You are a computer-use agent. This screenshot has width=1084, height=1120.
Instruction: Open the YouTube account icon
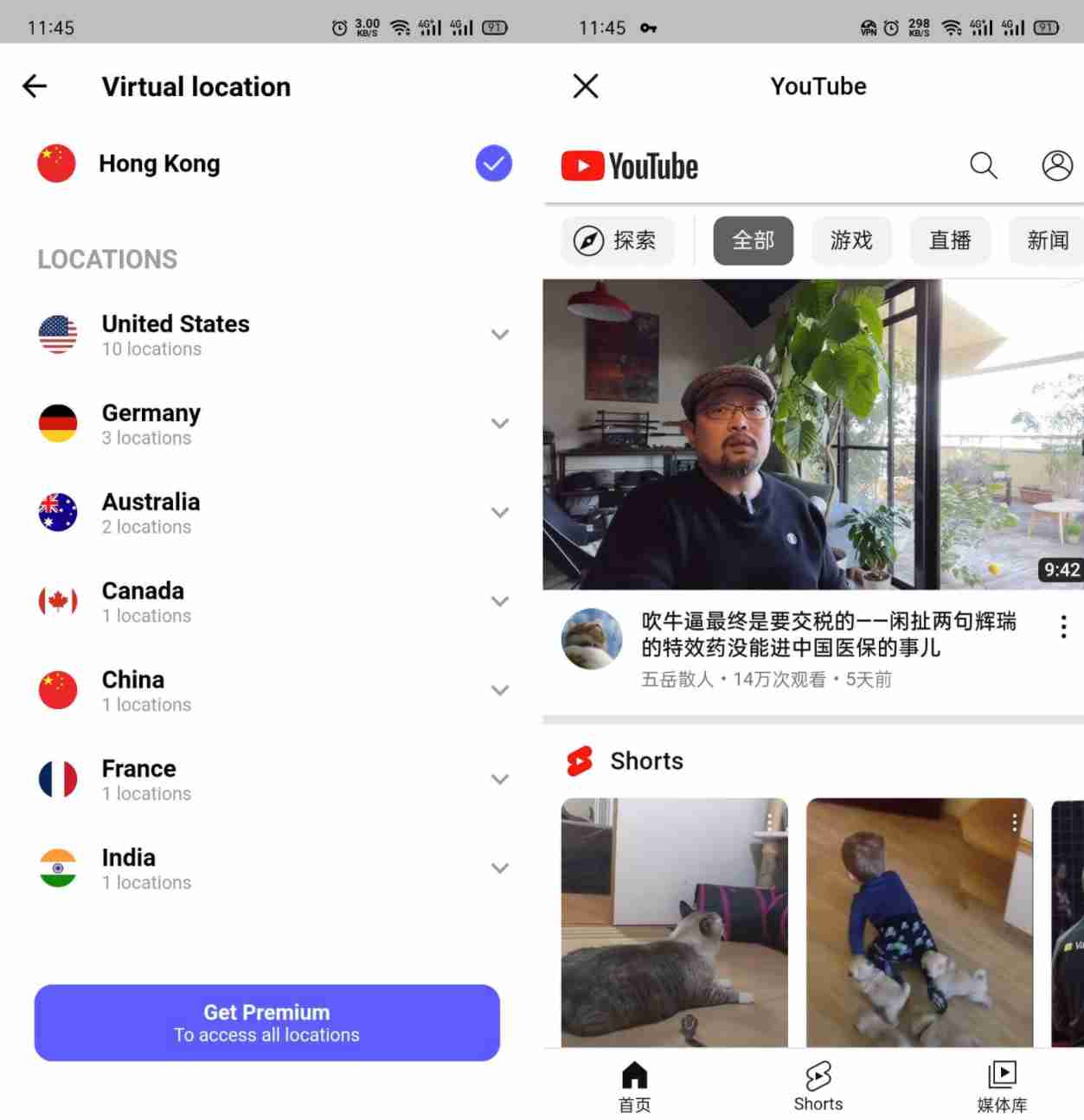[1056, 165]
